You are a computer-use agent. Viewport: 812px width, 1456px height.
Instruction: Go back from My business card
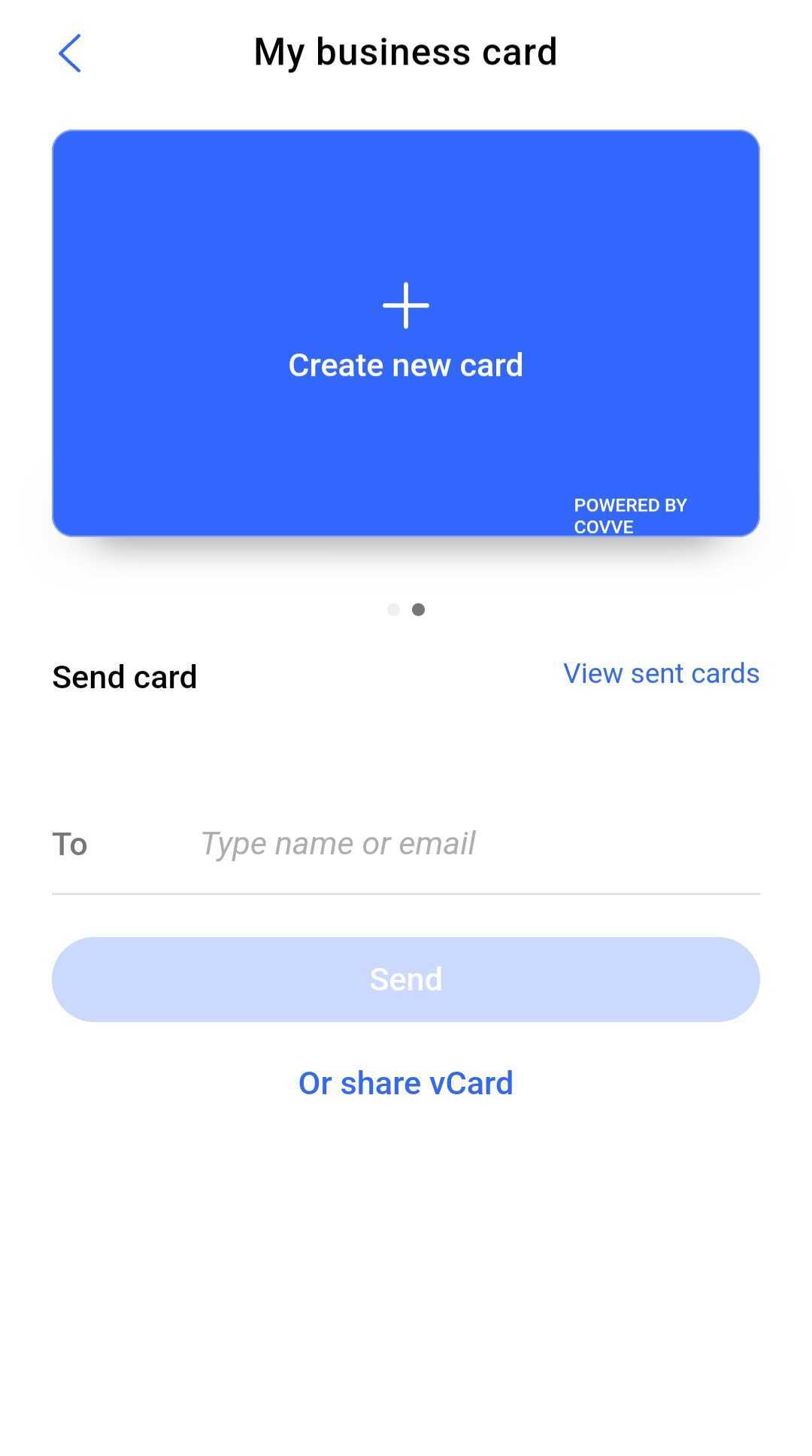(70, 53)
